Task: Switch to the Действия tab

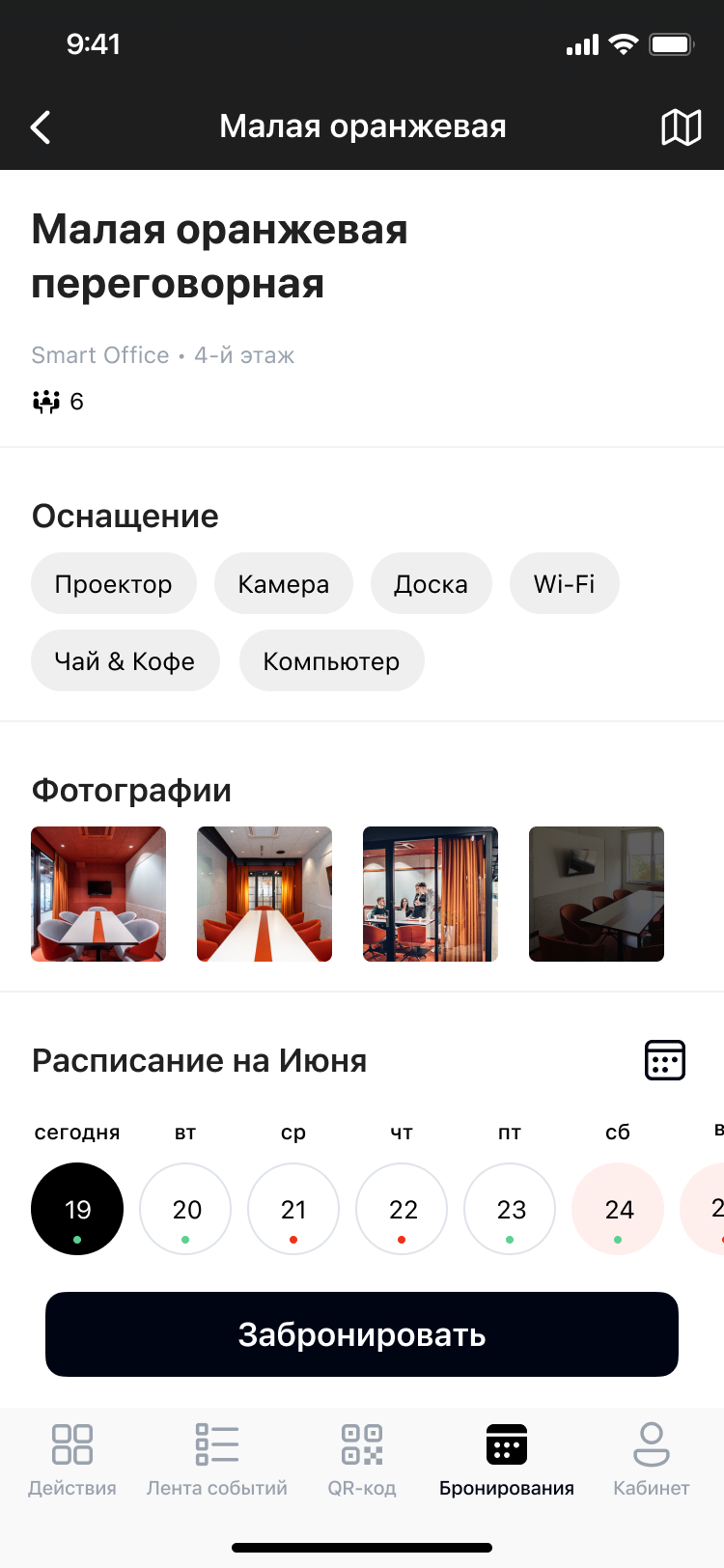Action: click(x=72, y=1460)
